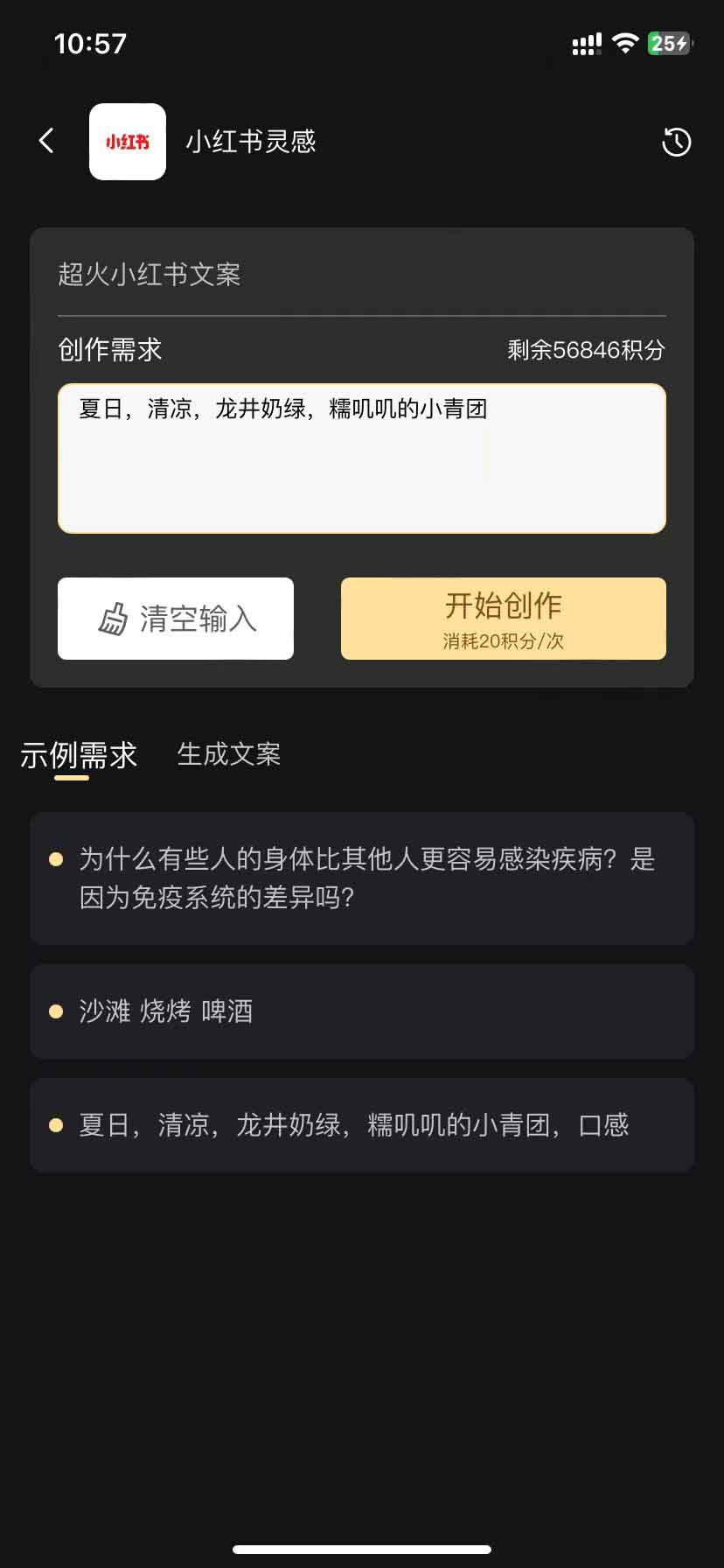Pick the 沙滩 烧烤 啤酒 example
The image size is (724, 1568).
pos(362,1011)
